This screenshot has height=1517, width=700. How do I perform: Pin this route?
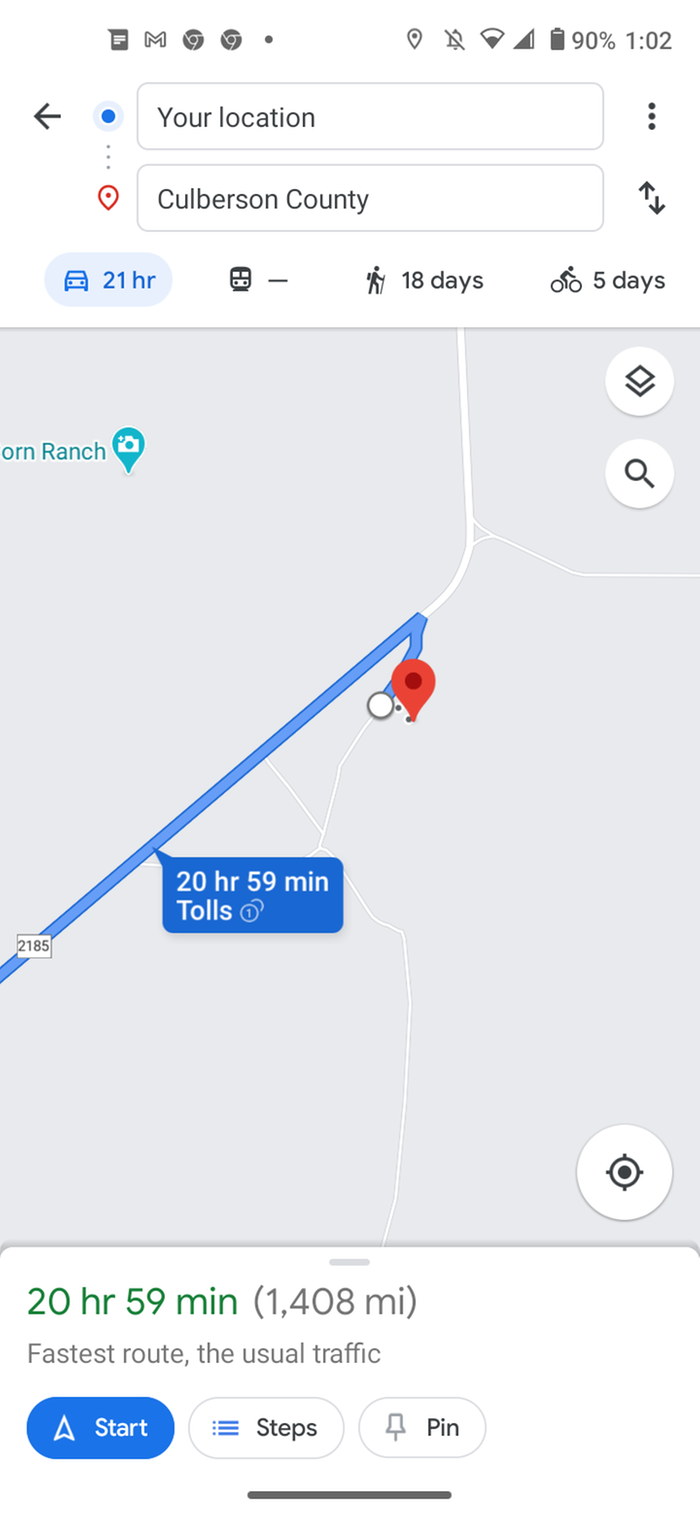[x=422, y=1427]
